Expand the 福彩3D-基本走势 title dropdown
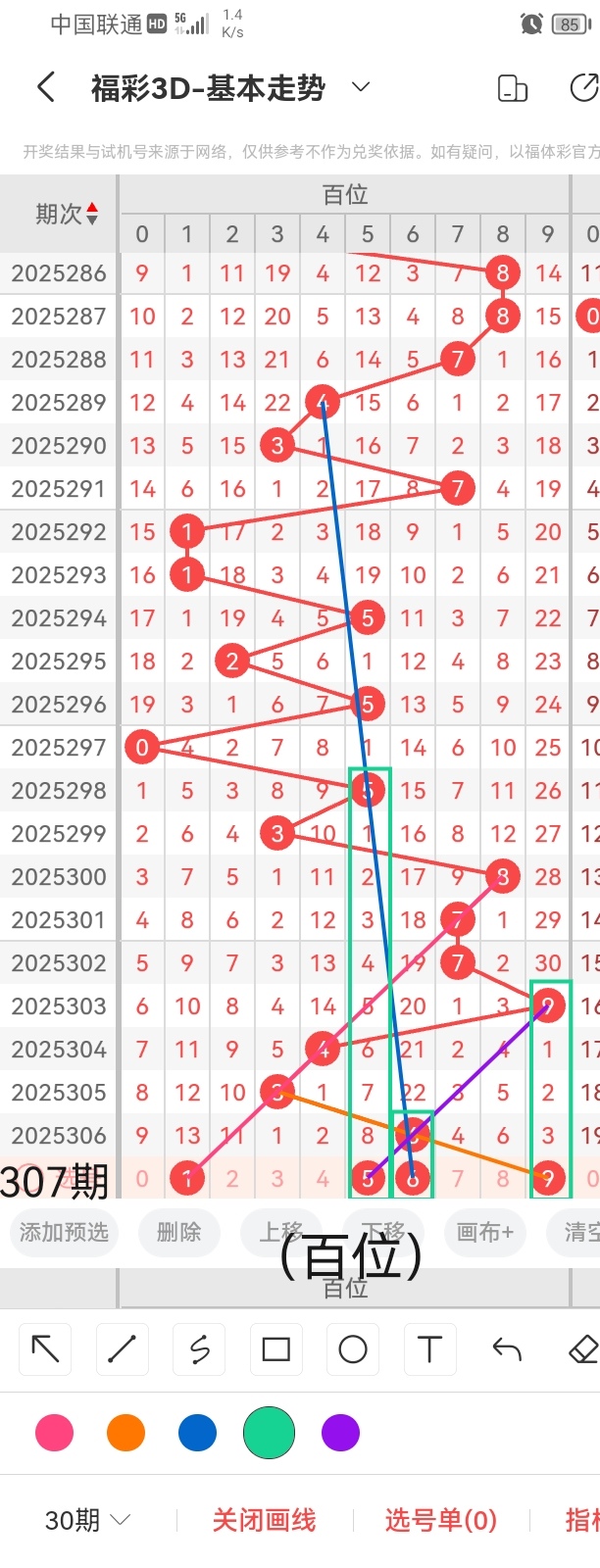The height and width of the screenshot is (1568, 600). (x=361, y=87)
